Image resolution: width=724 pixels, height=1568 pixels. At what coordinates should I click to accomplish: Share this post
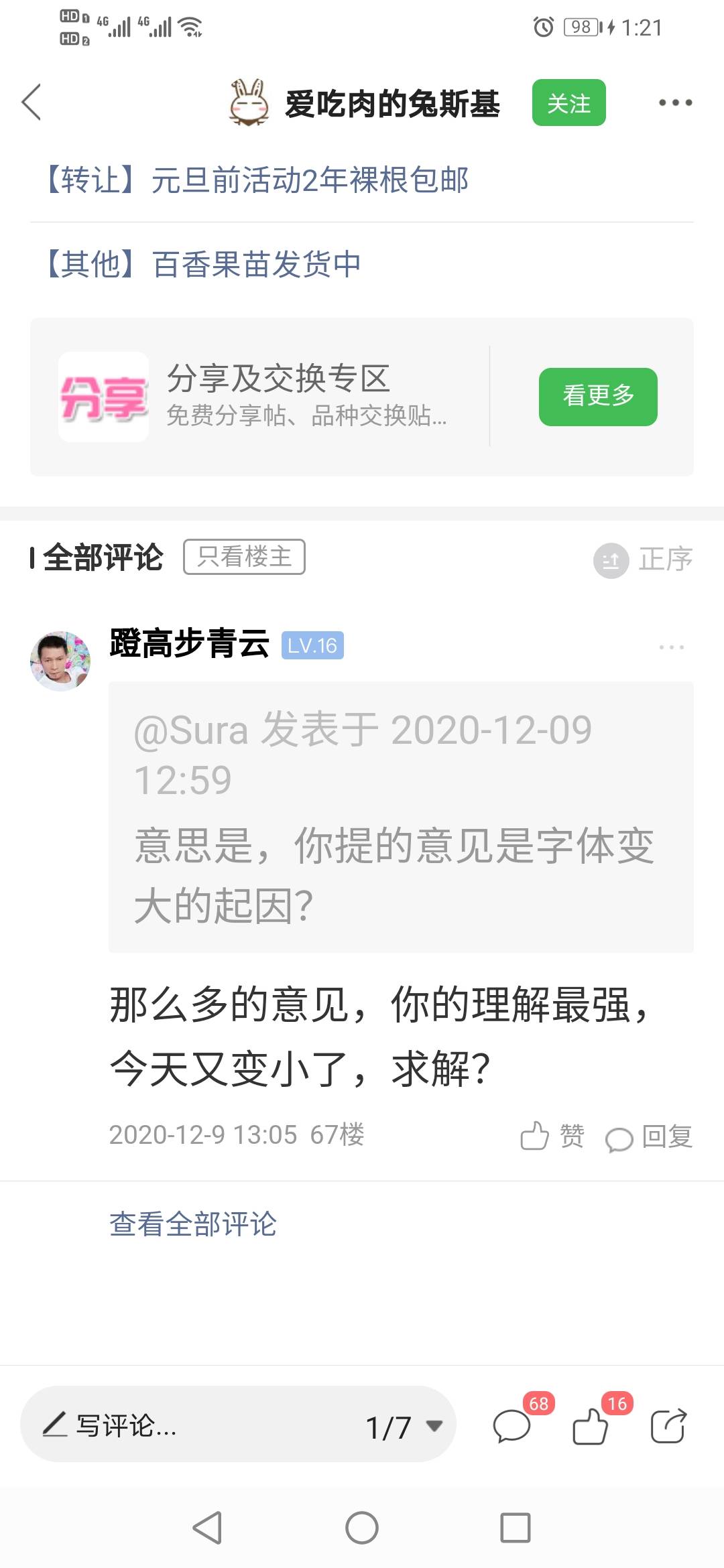pyautogui.click(x=668, y=1425)
